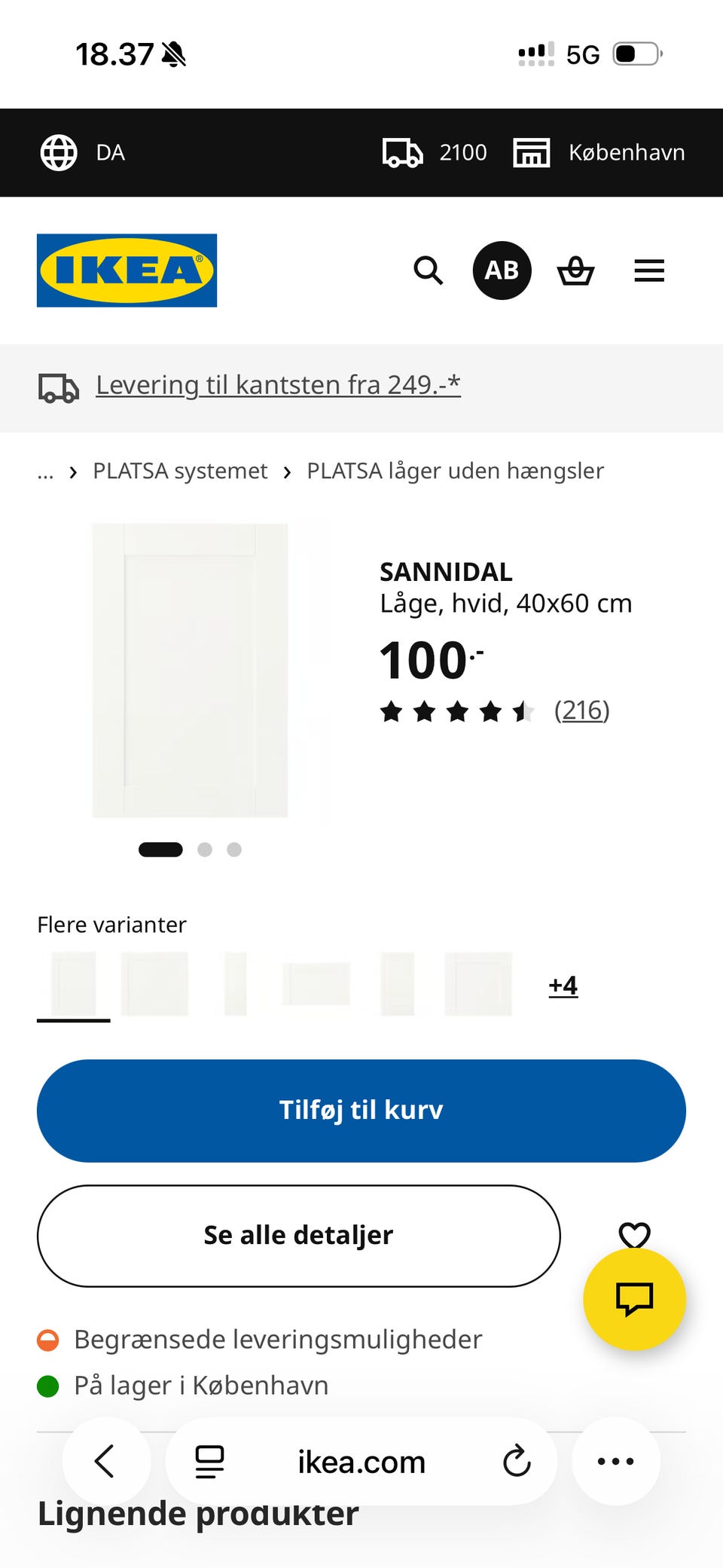Open the search magnifier icon
The height and width of the screenshot is (1568, 723).
pos(429,271)
